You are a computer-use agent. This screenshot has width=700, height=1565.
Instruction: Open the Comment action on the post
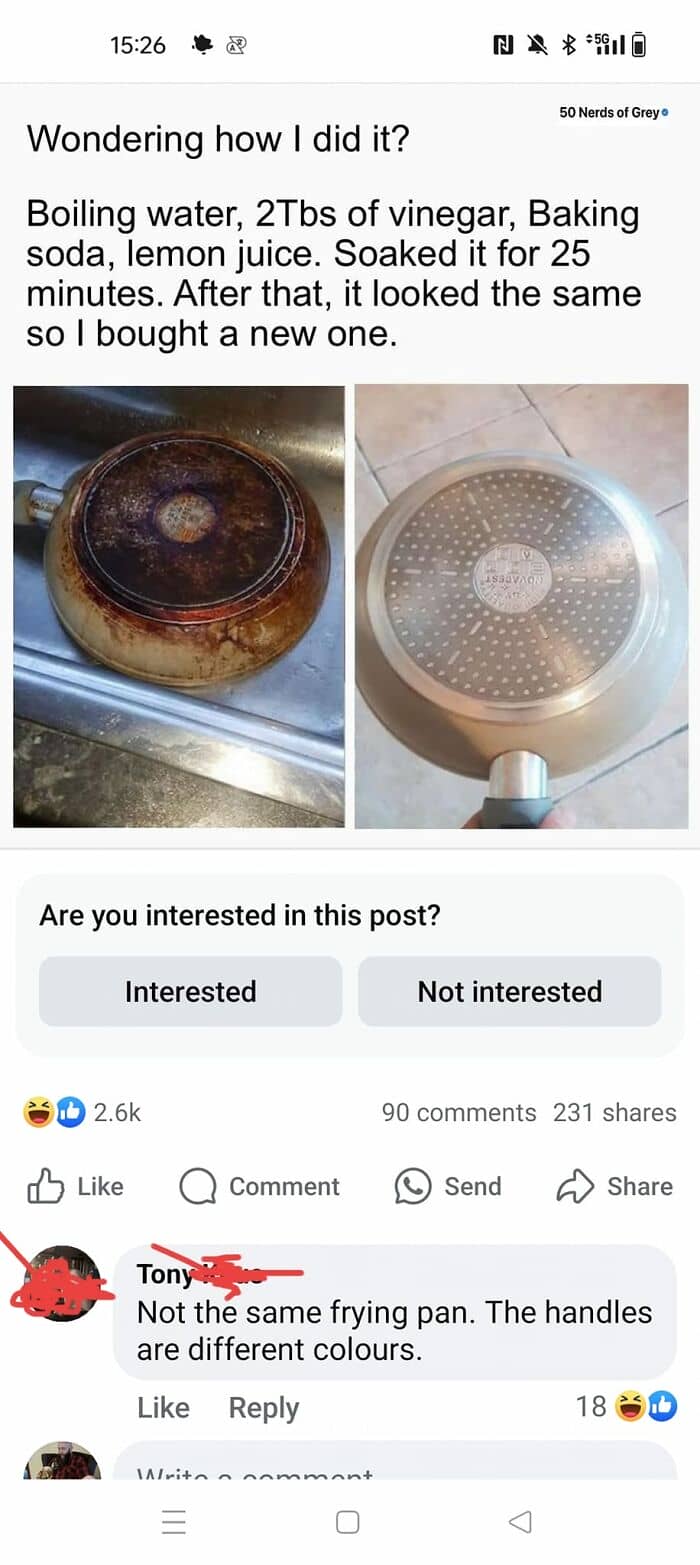260,1186
